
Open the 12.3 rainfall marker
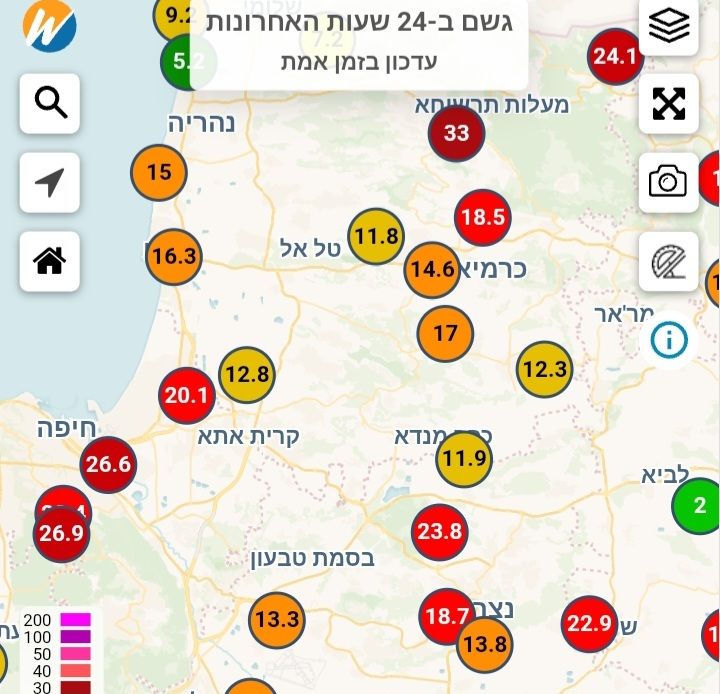(x=545, y=369)
